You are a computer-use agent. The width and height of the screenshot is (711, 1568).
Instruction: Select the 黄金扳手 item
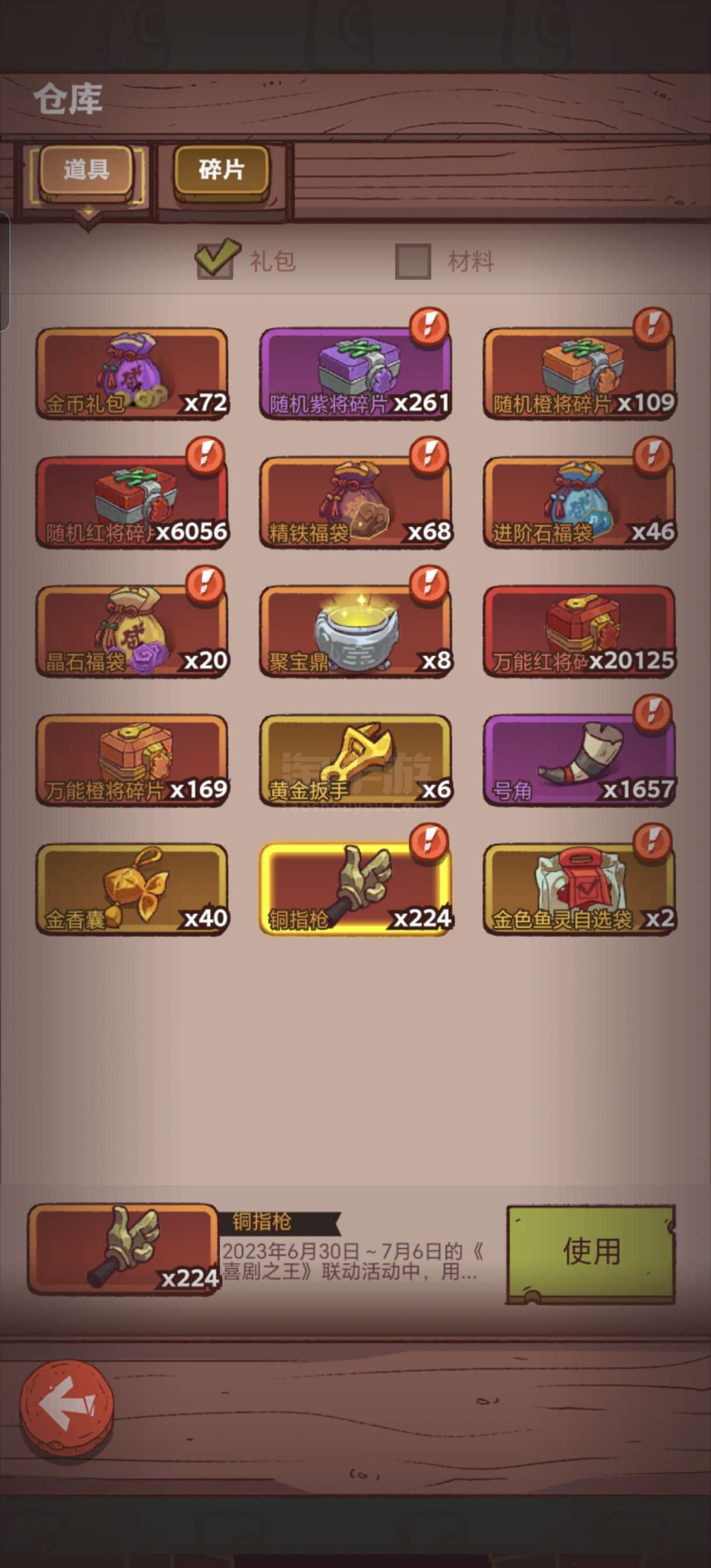click(x=355, y=761)
